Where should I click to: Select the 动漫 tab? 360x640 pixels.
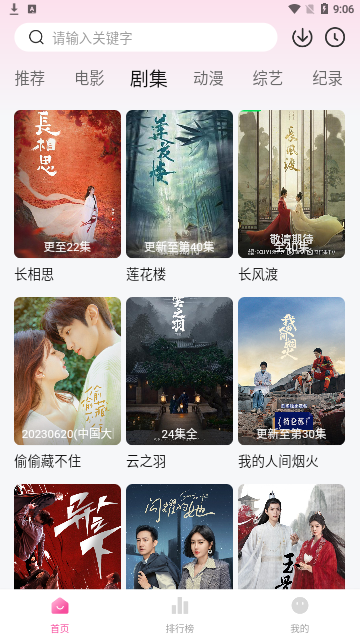click(x=208, y=78)
